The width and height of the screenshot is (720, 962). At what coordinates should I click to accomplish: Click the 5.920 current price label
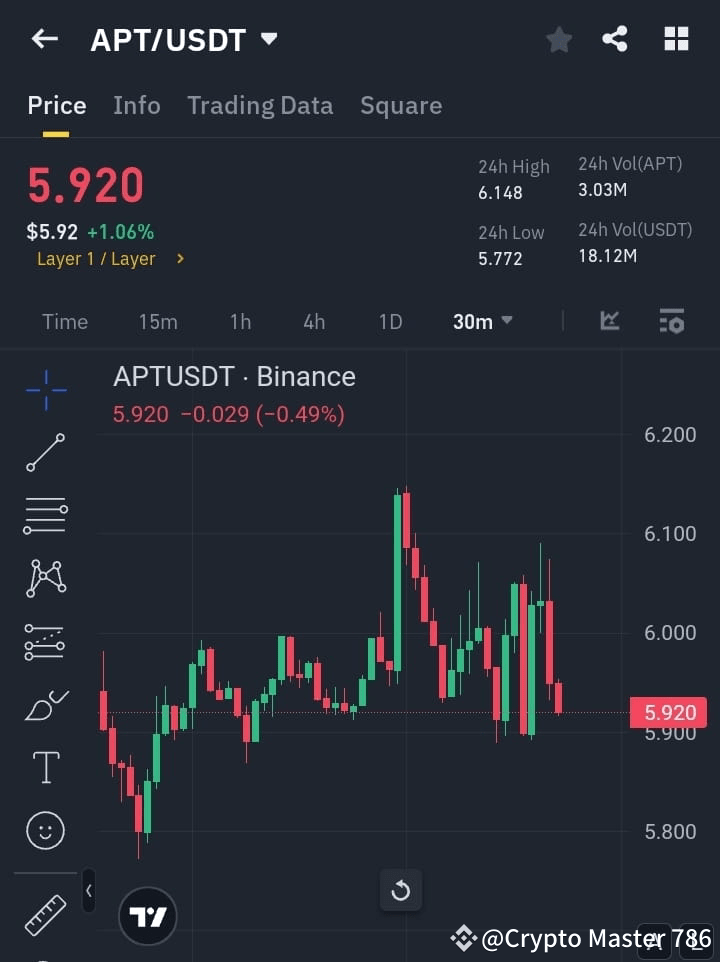(x=668, y=712)
